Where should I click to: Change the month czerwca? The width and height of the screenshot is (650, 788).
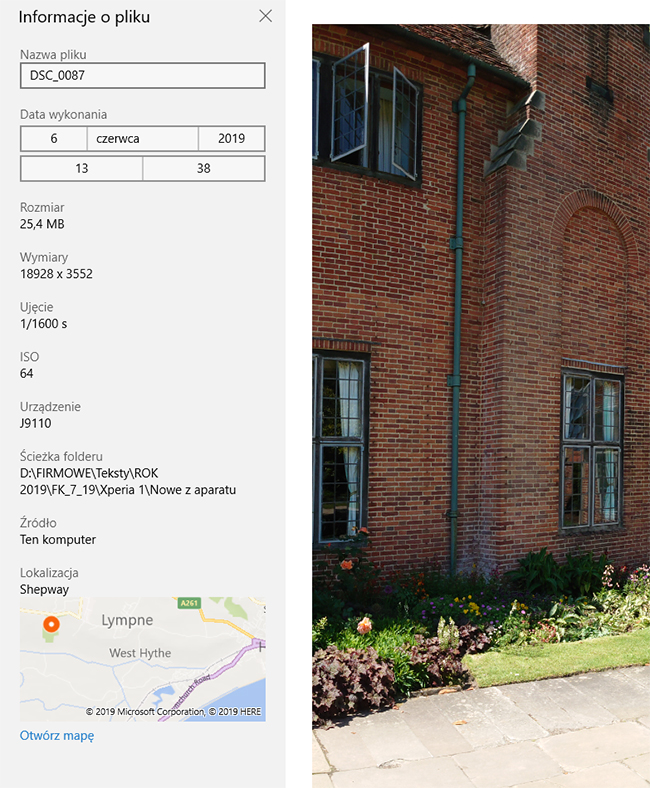point(142,138)
